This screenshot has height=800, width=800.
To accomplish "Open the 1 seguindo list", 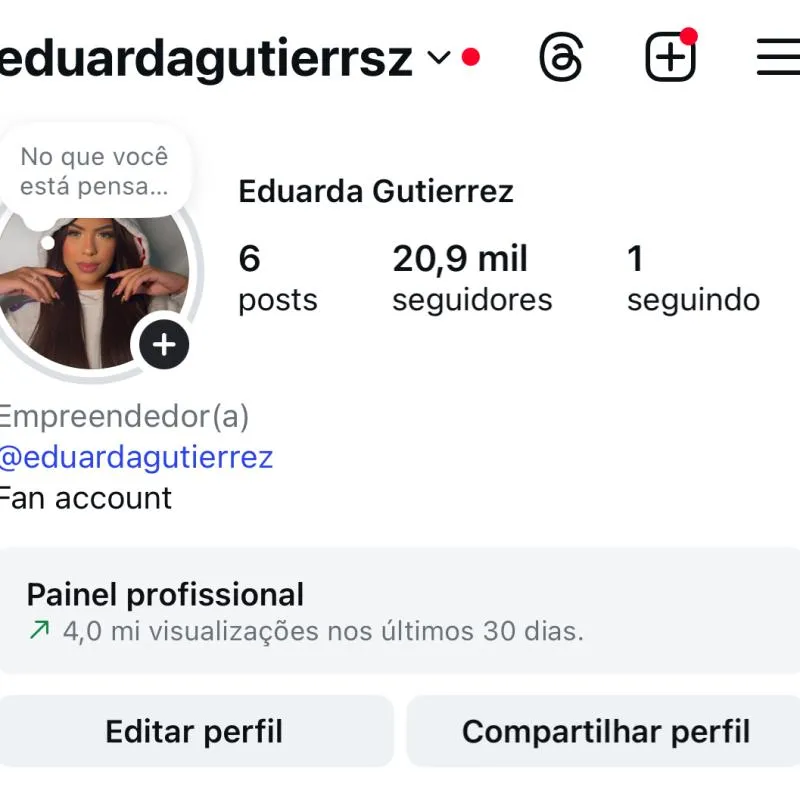I will coord(692,277).
